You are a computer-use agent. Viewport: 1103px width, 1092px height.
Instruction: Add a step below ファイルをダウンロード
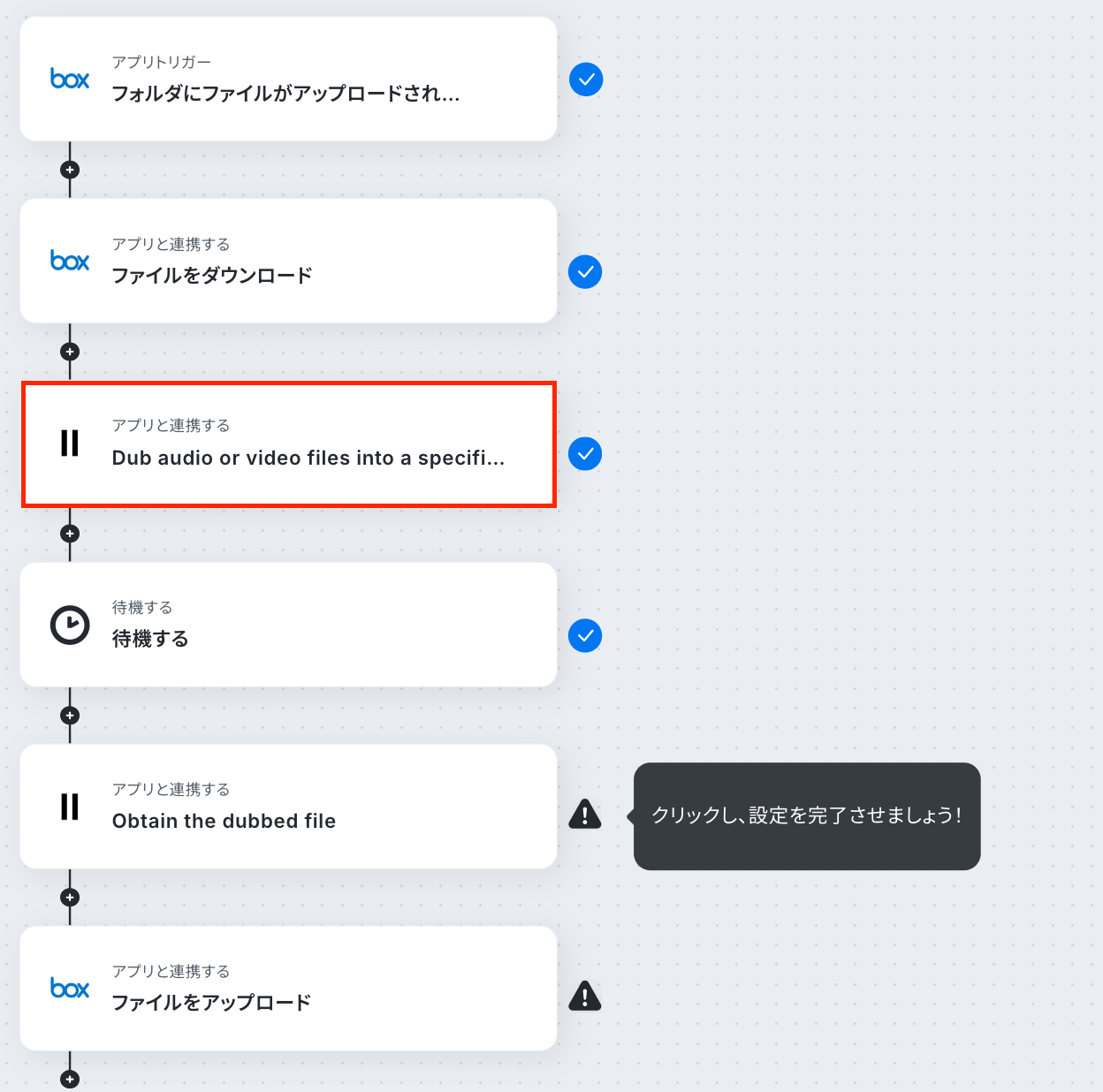click(70, 352)
